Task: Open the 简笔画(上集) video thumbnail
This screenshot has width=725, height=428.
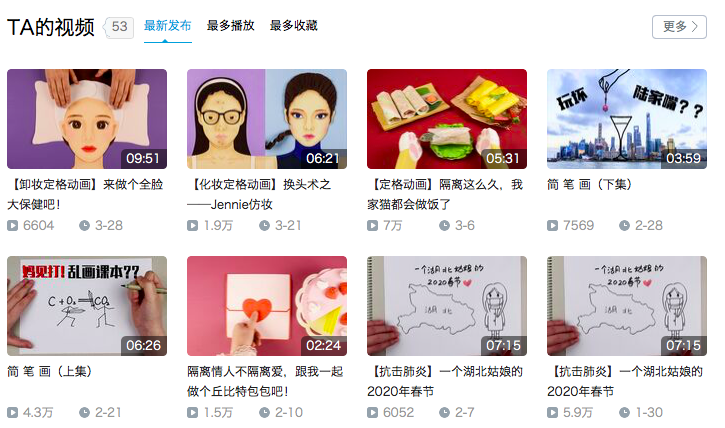Action: point(87,306)
